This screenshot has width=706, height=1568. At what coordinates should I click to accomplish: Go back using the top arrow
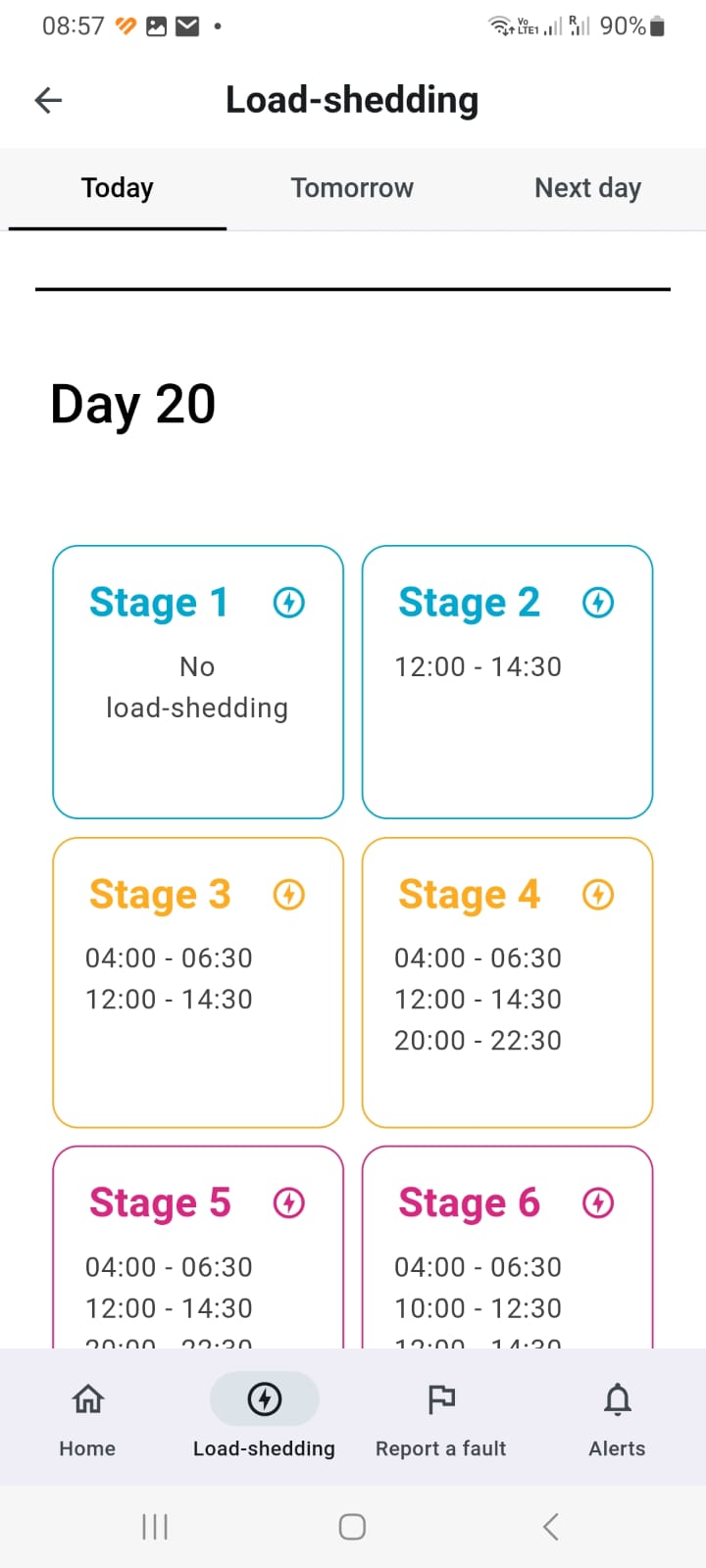(48, 99)
